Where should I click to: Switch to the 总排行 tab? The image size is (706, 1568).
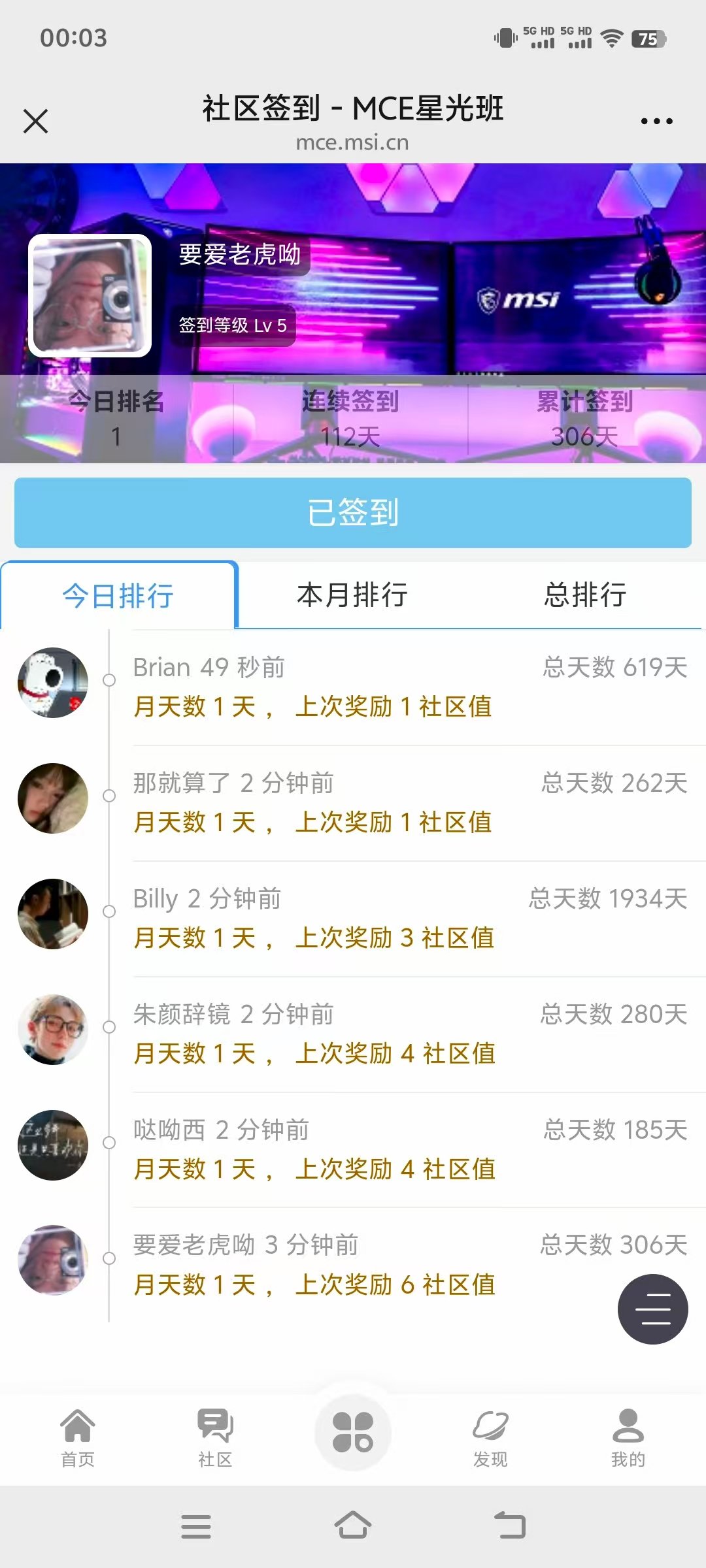tap(585, 596)
